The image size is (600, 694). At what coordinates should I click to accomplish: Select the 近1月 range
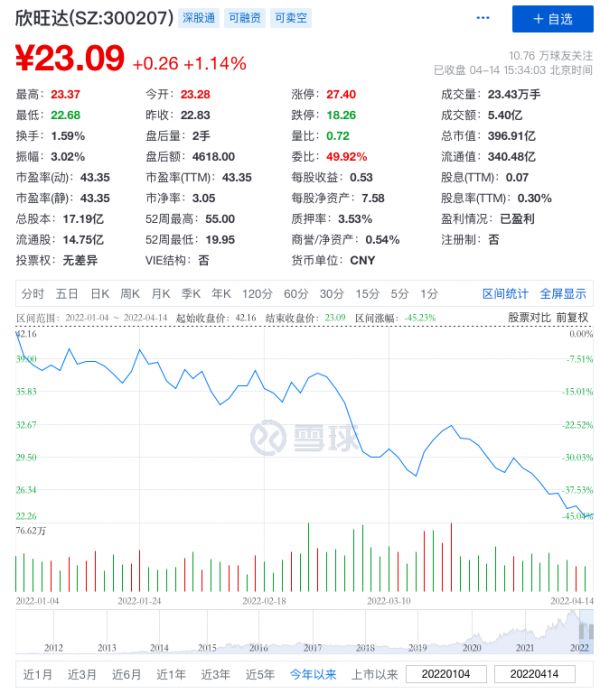coord(38,674)
